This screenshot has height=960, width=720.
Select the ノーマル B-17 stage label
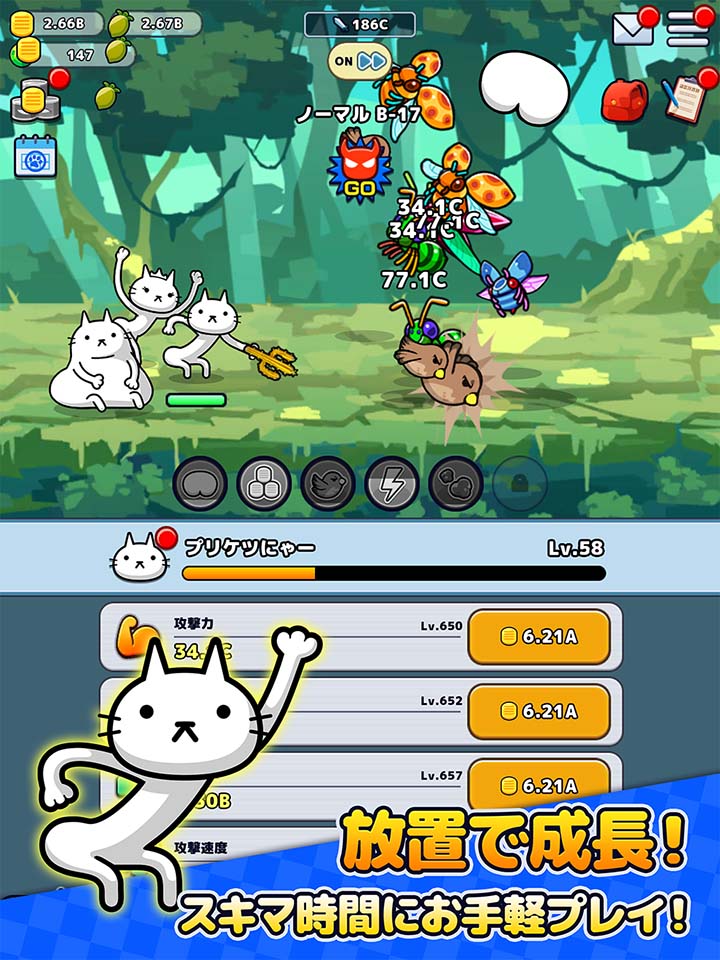[x=362, y=113]
